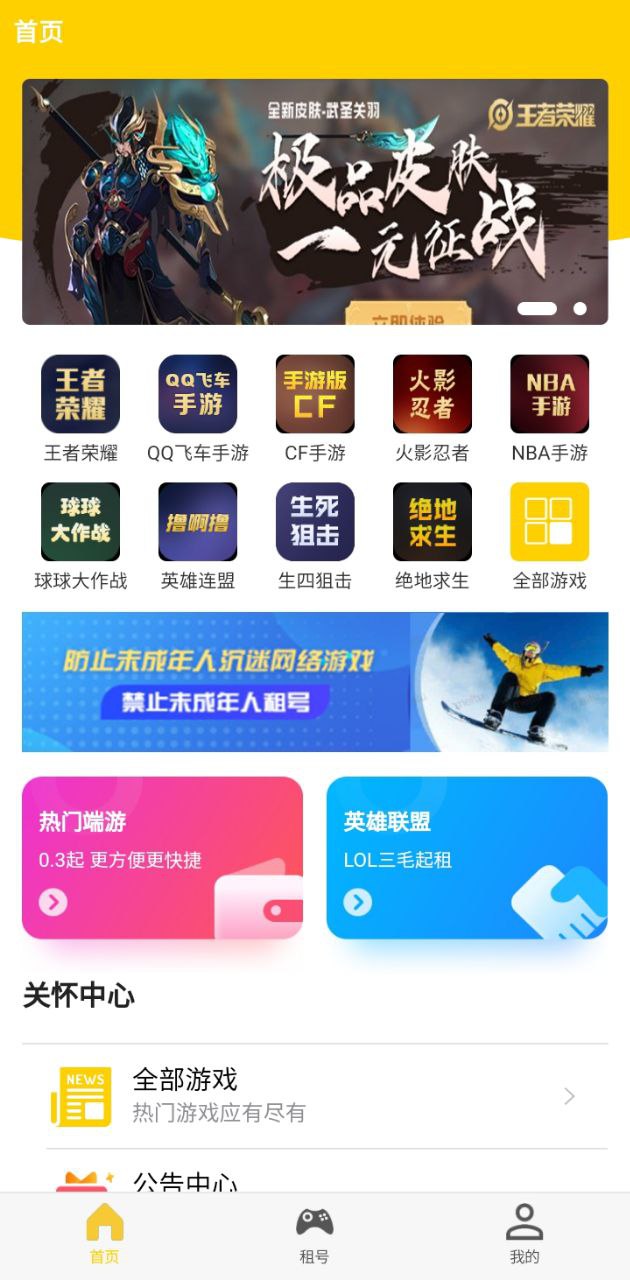The image size is (630, 1280).
Task: Open 生四狙击 game
Action: [x=315, y=522]
